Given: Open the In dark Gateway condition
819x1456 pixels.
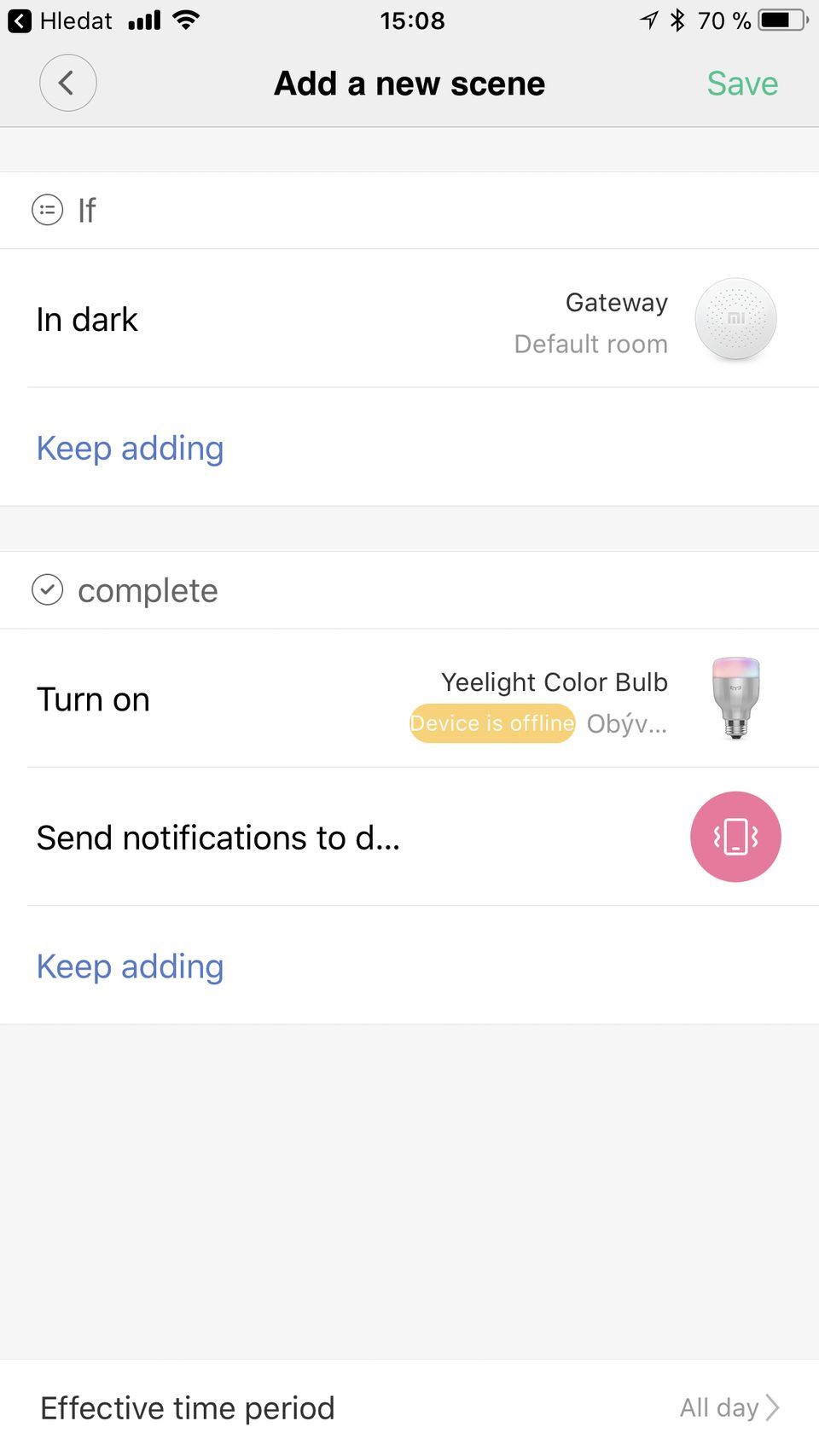Looking at the screenshot, I should (x=409, y=319).
